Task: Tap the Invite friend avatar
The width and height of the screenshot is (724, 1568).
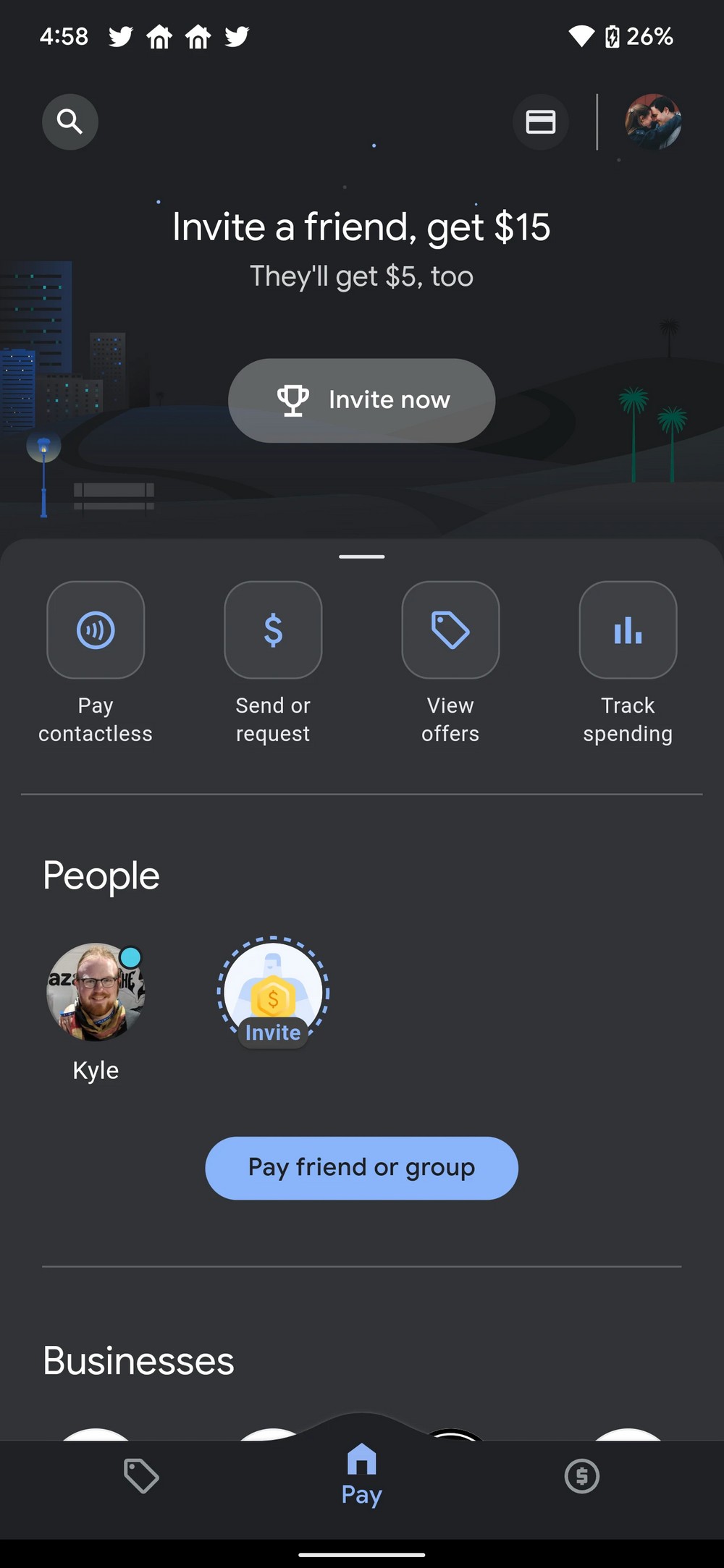Action: point(273,993)
